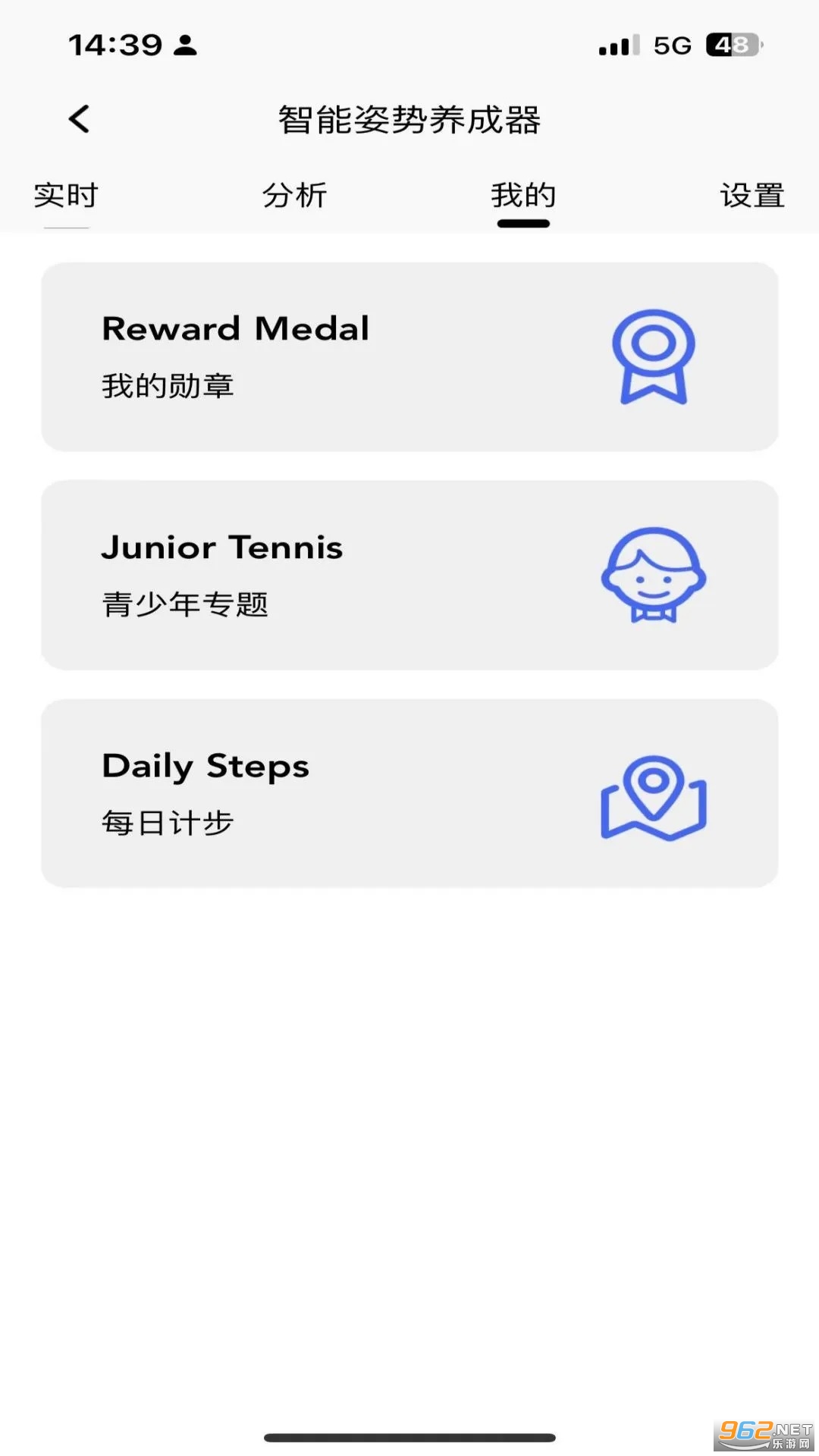The width and height of the screenshot is (819, 1456).
Task: Tap the time display 14:39
Action: (115, 45)
